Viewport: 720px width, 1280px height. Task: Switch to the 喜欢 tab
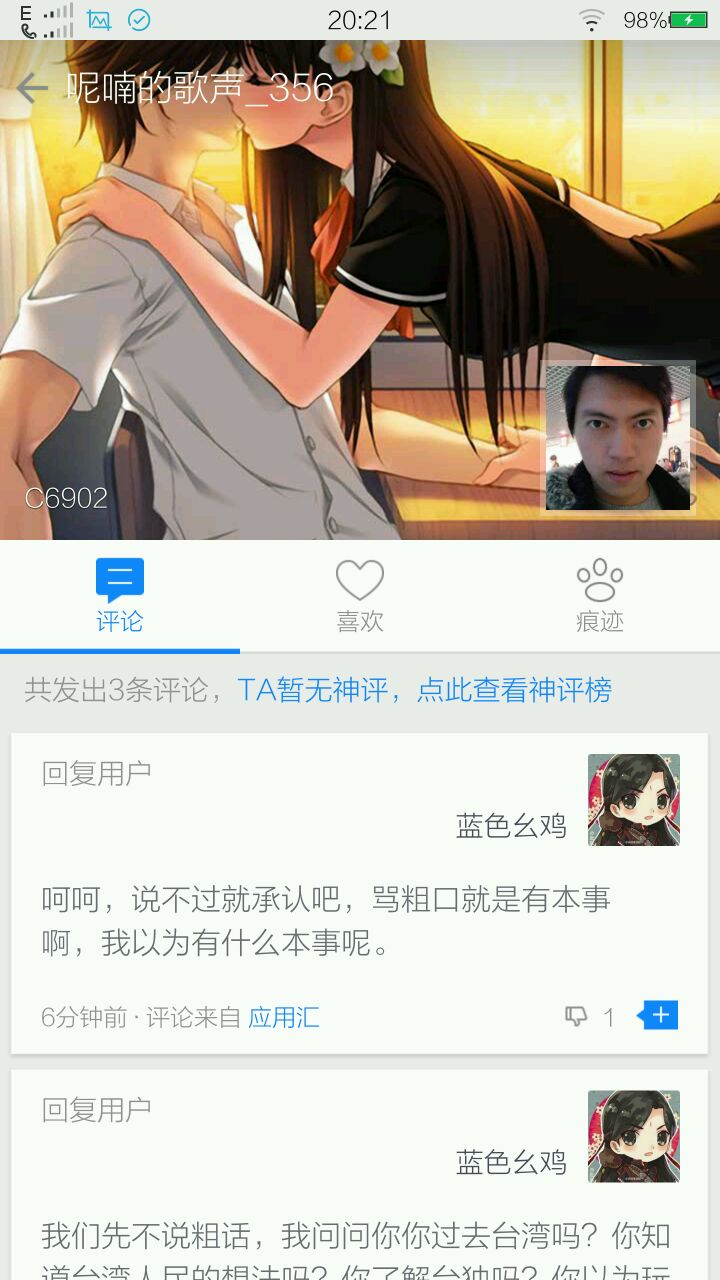(x=360, y=597)
